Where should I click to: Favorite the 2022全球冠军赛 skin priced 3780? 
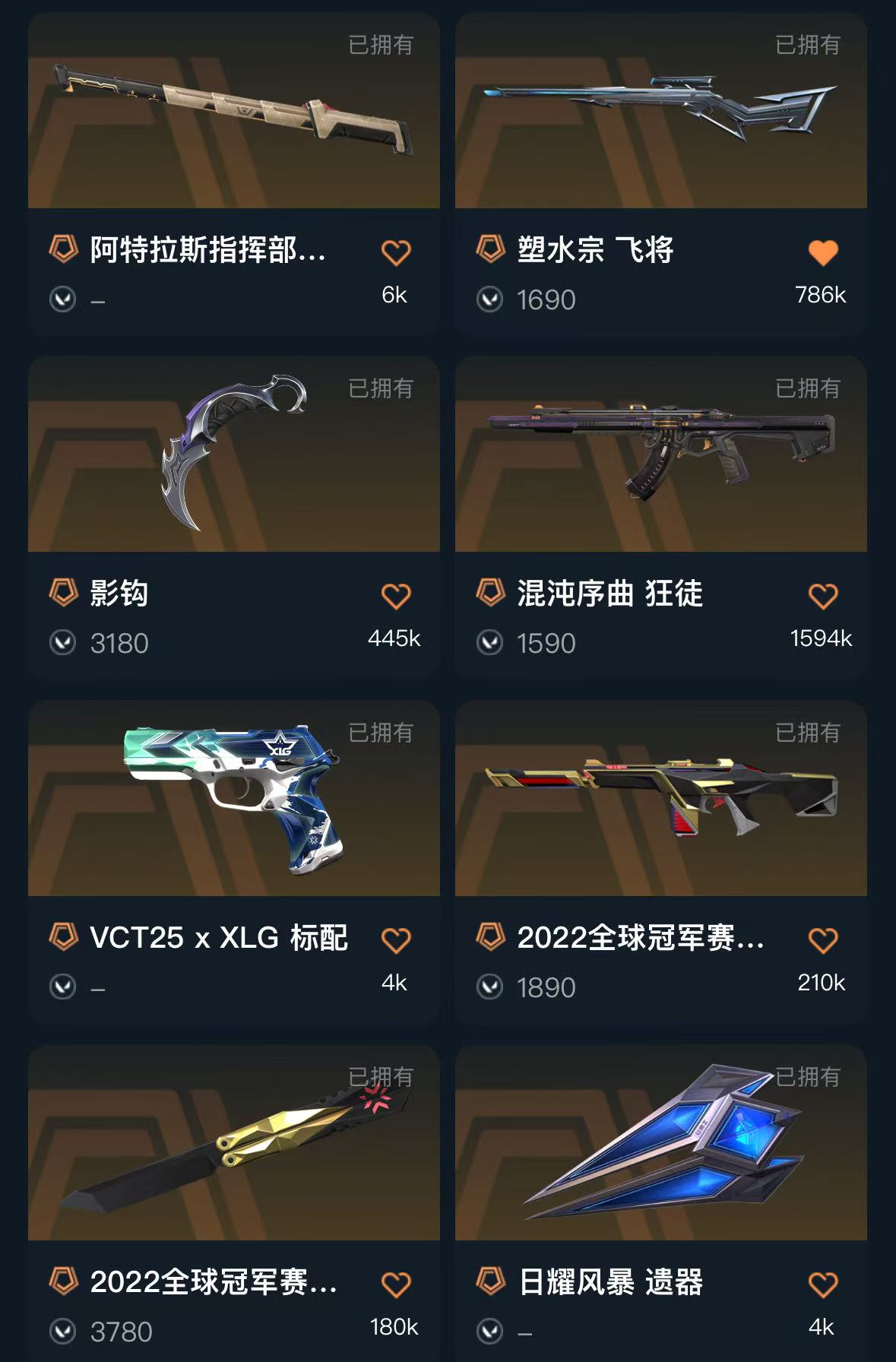395,1284
